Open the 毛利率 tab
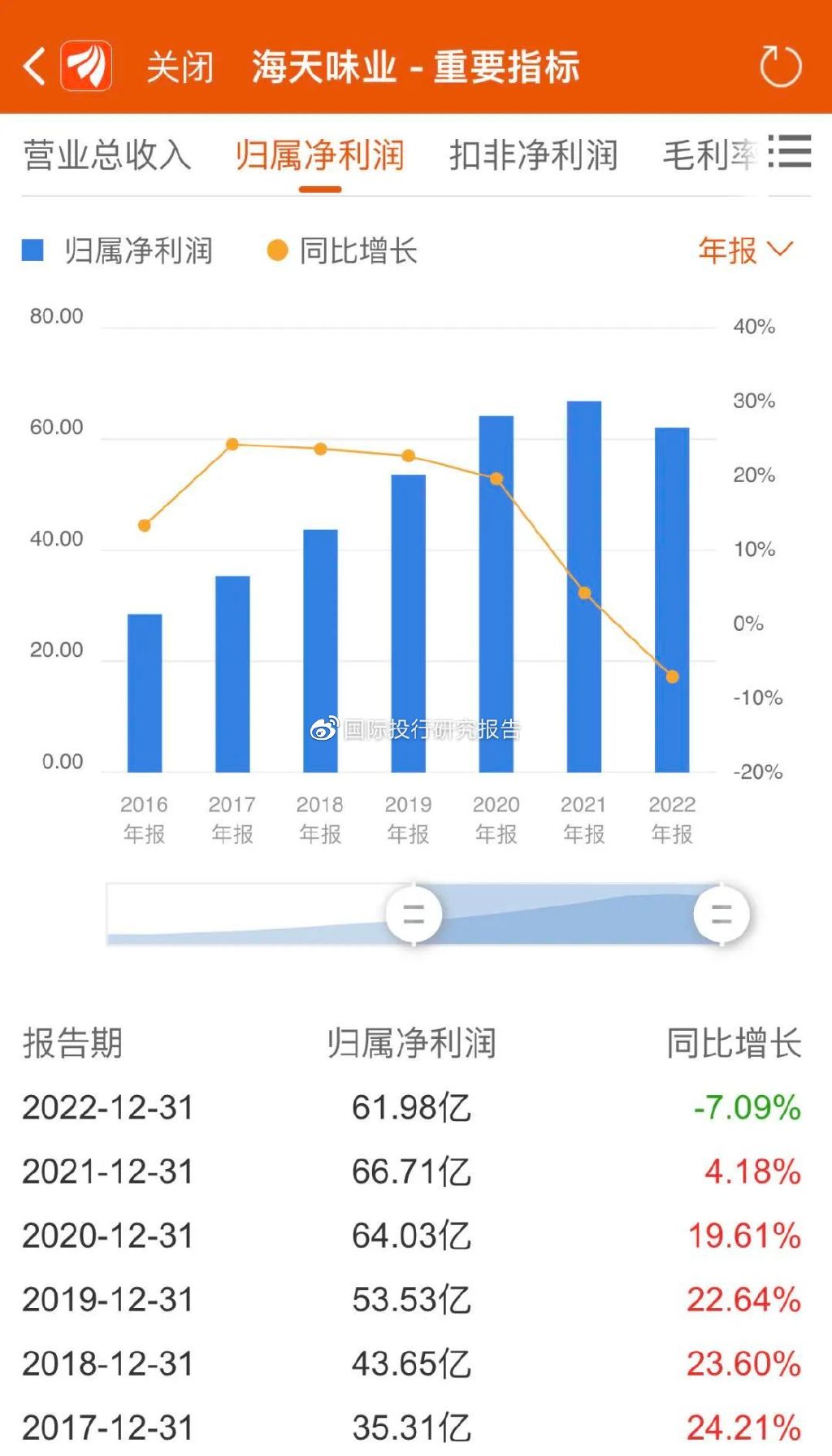 pos(708,155)
